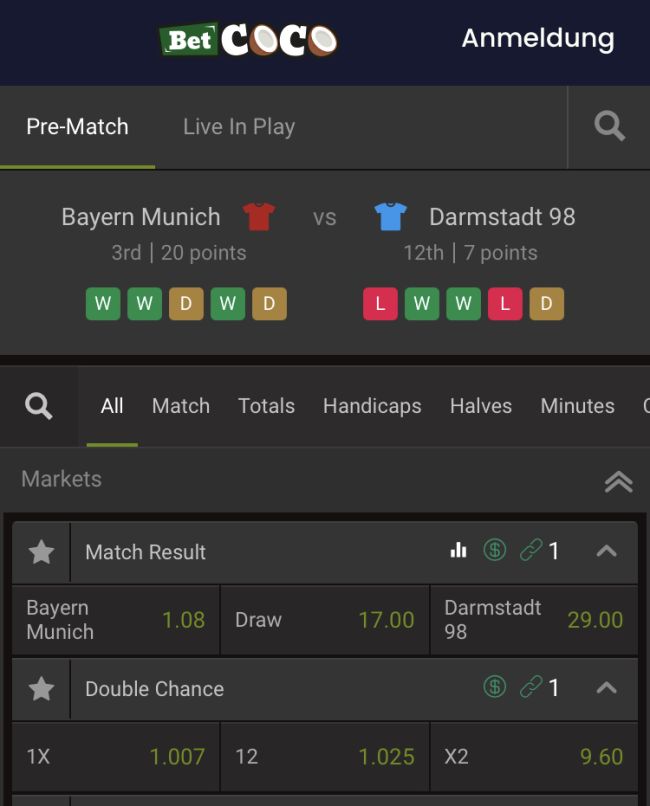The height and width of the screenshot is (806, 650).
Task: Switch to the Live In Play tab
Action: (x=238, y=127)
